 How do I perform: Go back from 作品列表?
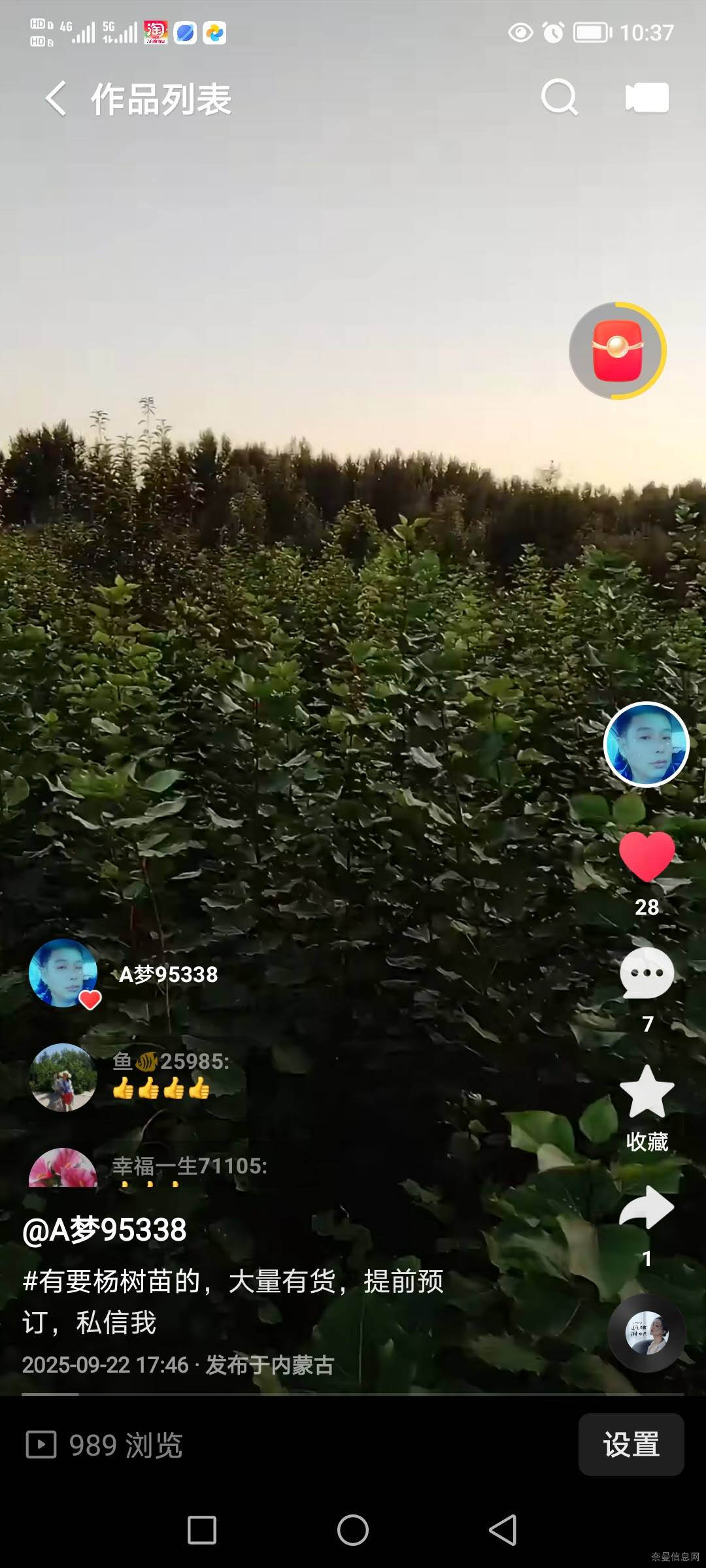pos(56,99)
